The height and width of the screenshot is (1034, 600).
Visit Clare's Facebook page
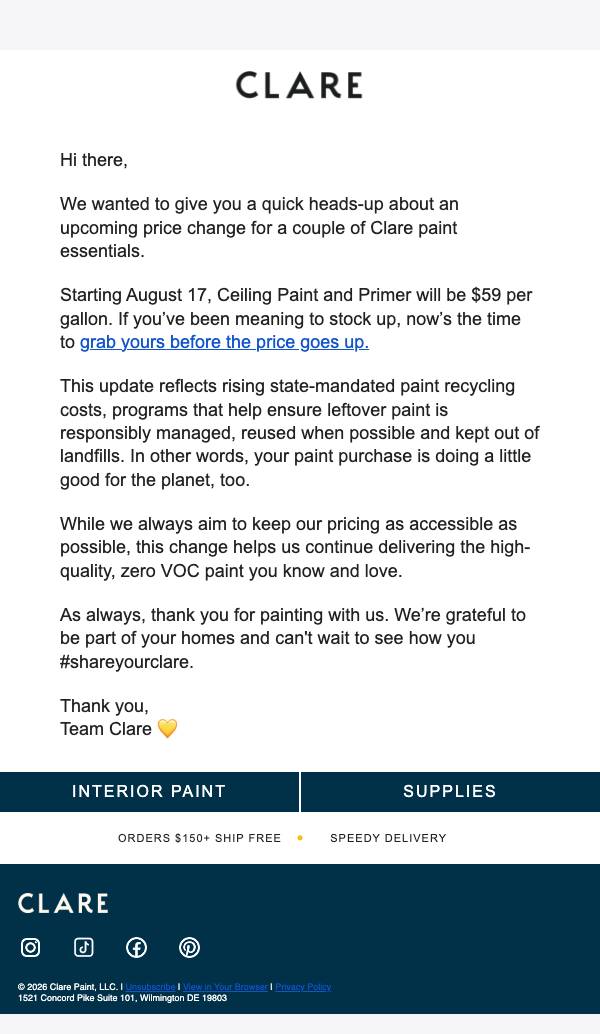click(136, 948)
